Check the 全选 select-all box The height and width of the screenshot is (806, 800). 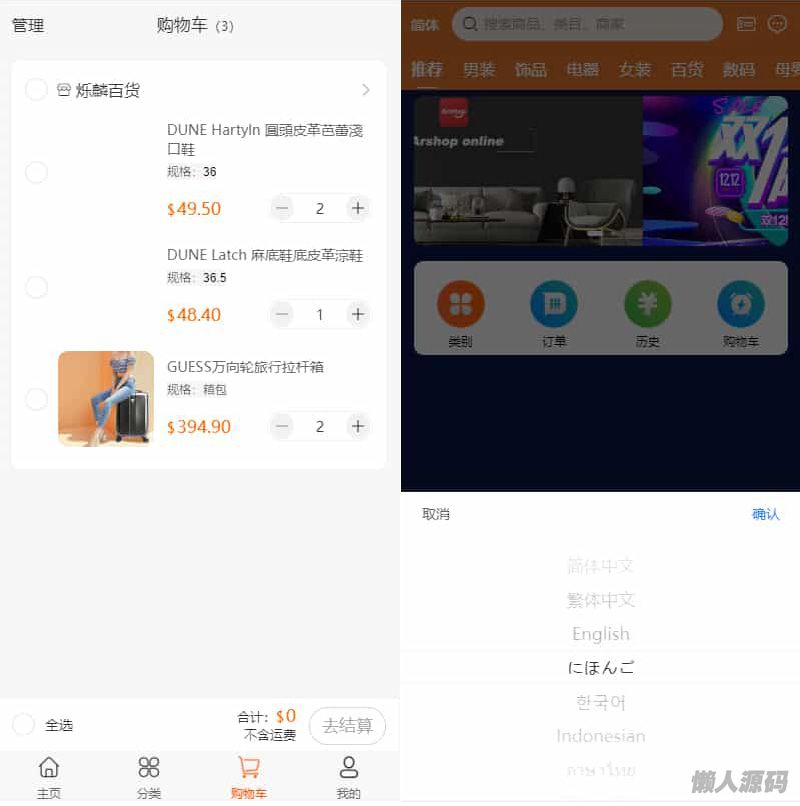(x=24, y=725)
